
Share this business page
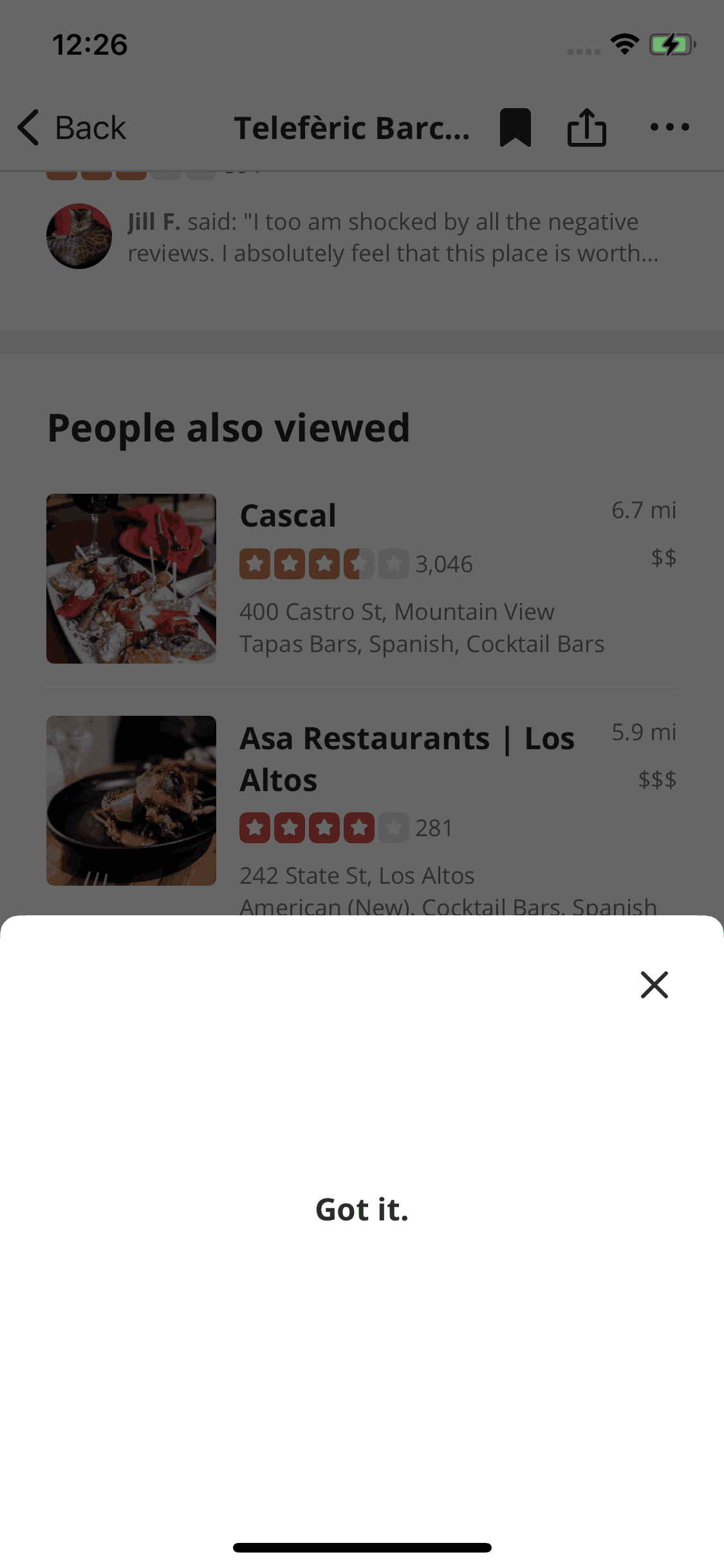tap(586, 127)
